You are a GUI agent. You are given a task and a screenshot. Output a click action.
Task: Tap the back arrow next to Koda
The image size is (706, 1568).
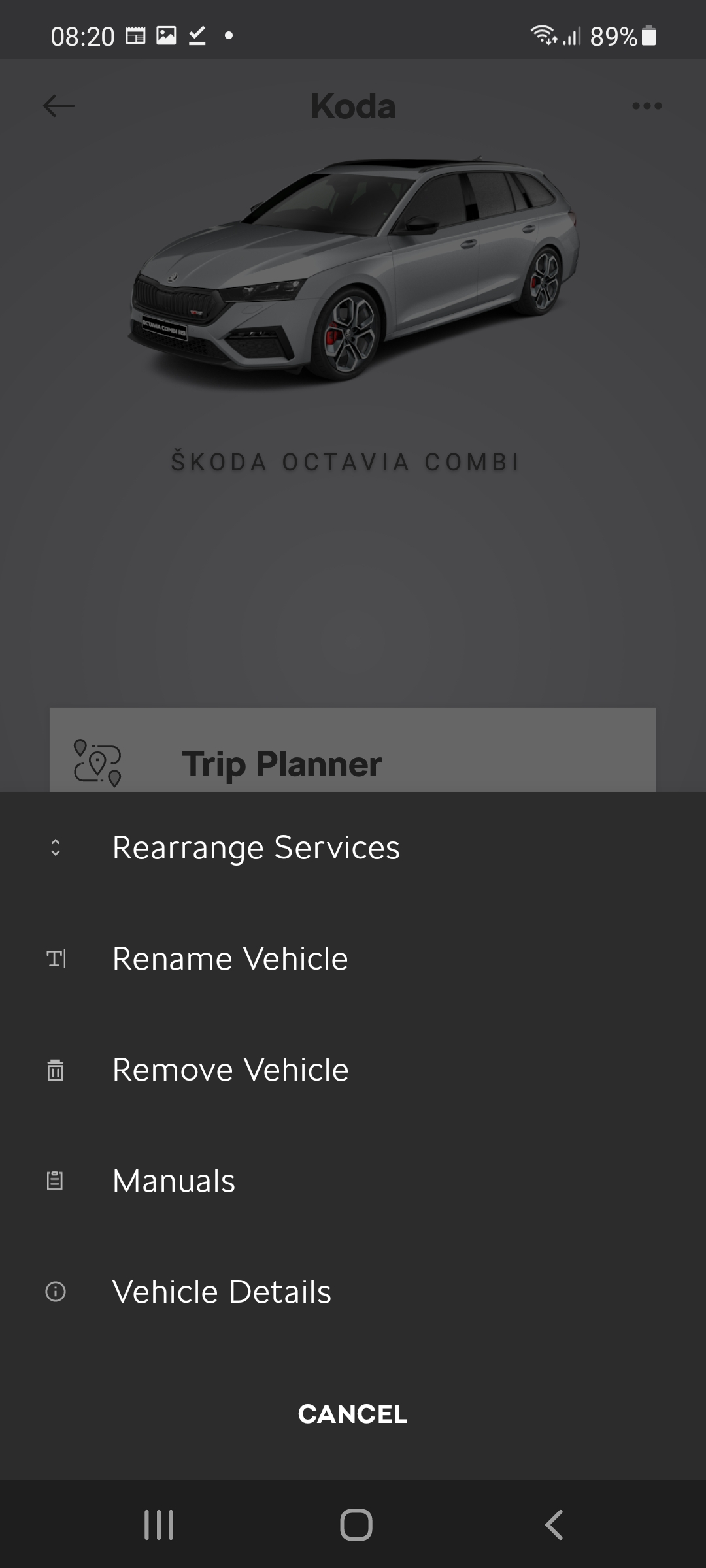(x=58, y=105)
